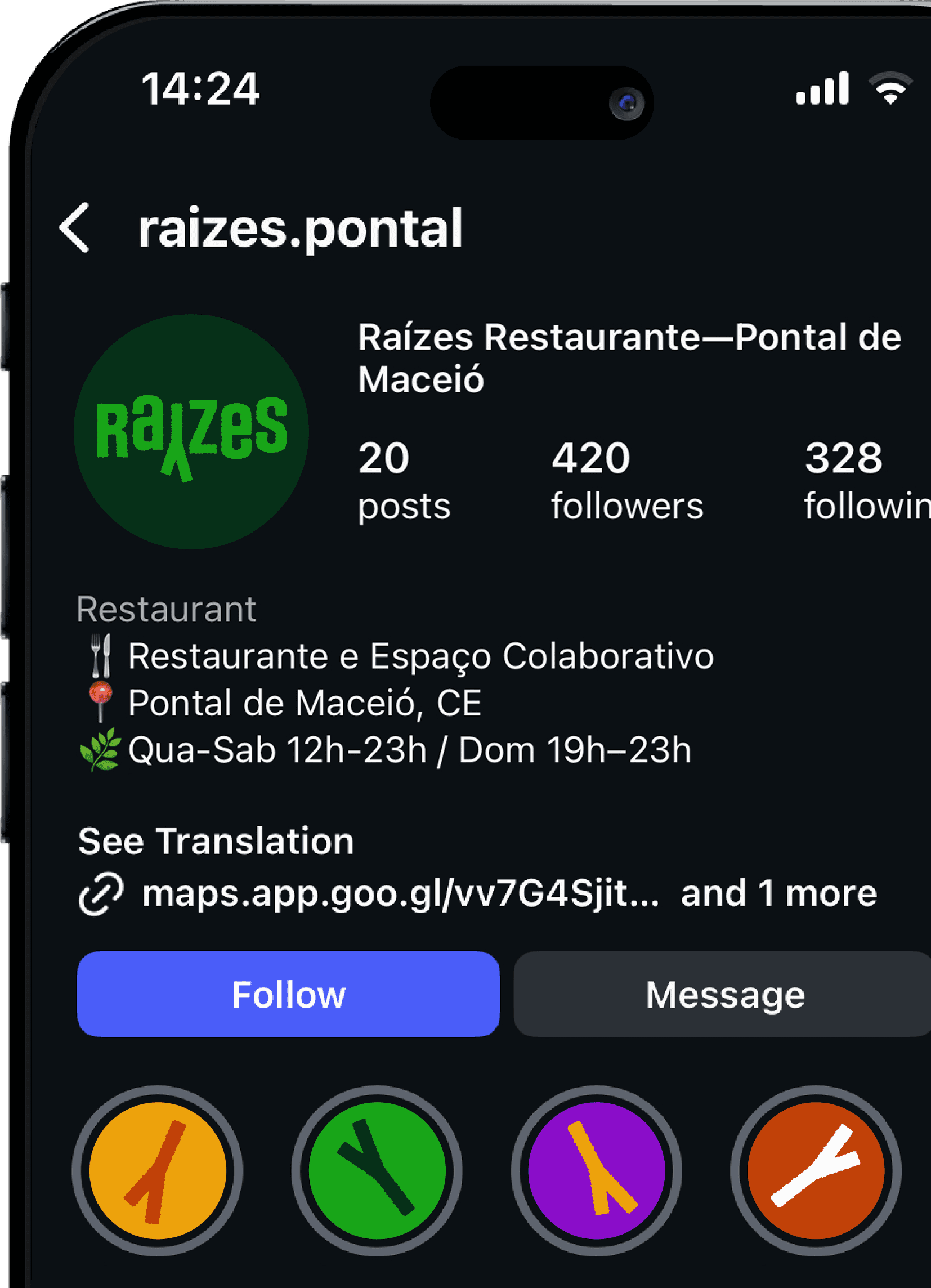Open the purple story highlight
The image size is (931, 1288).
click(596, 1171)
